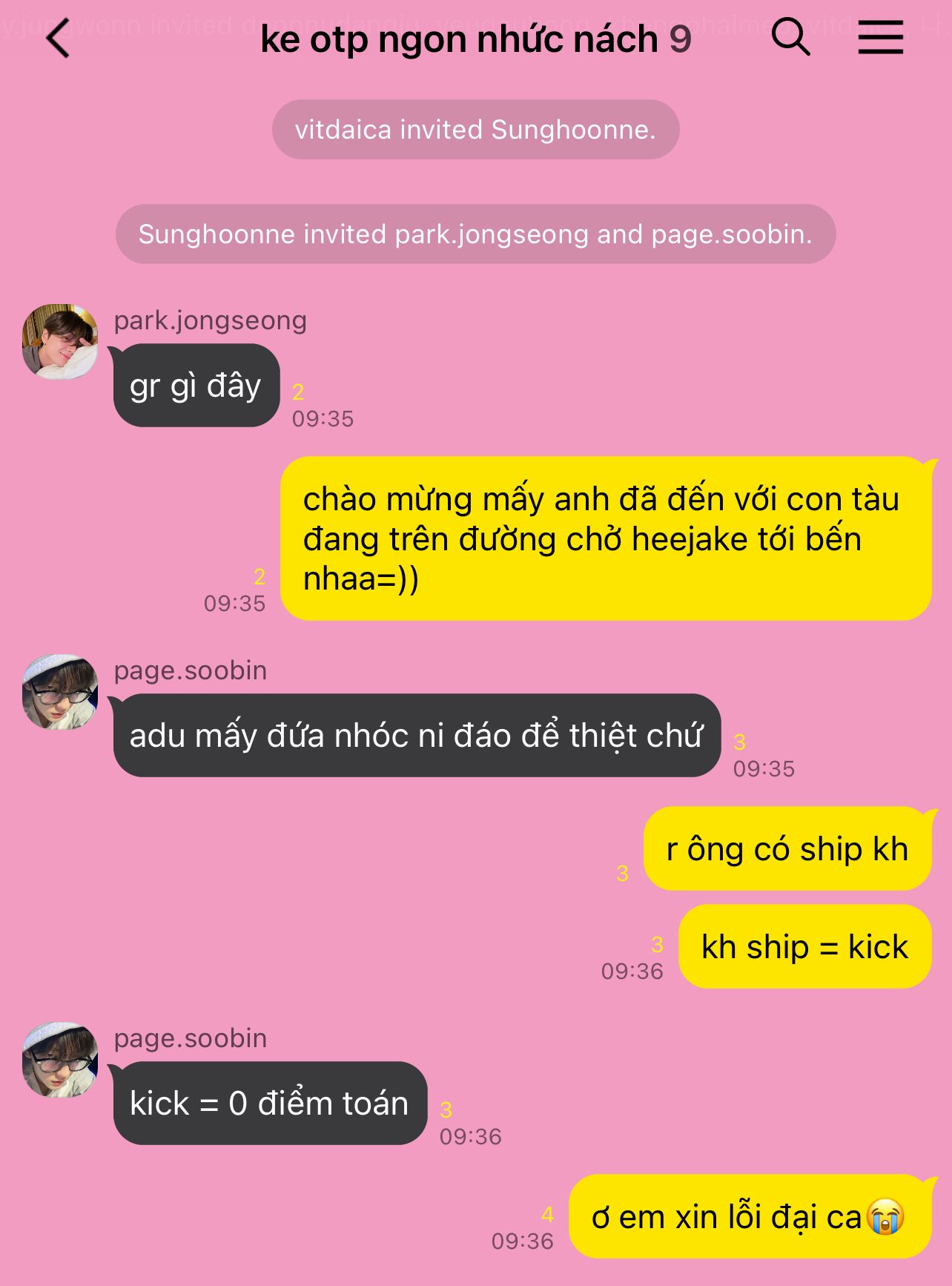The image size is (952, 1286).
Task: Open page.soobin's avatar above kick = 0 điểm toán
Action: (x=60, y=1059)
